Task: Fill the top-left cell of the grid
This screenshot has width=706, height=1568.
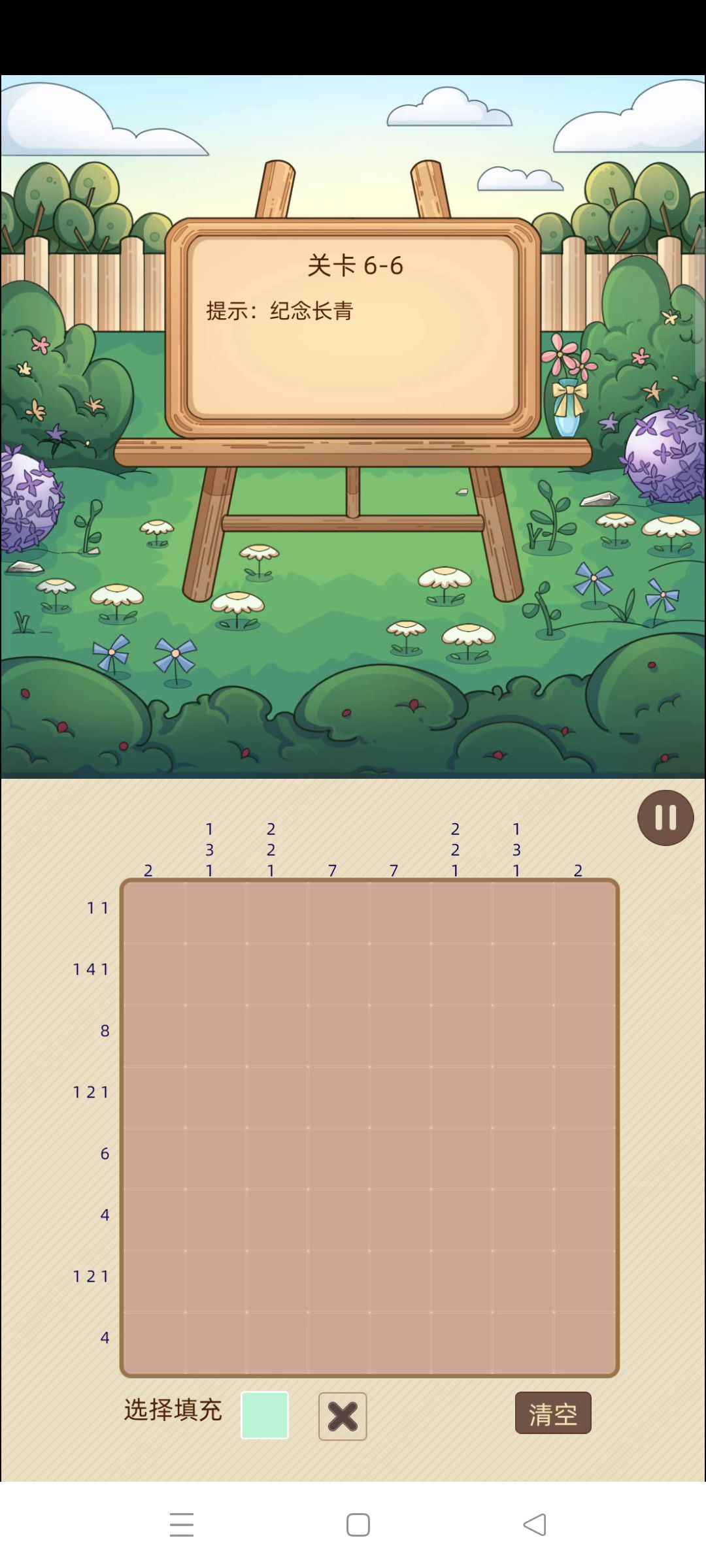Action: (x=154, y=913)
